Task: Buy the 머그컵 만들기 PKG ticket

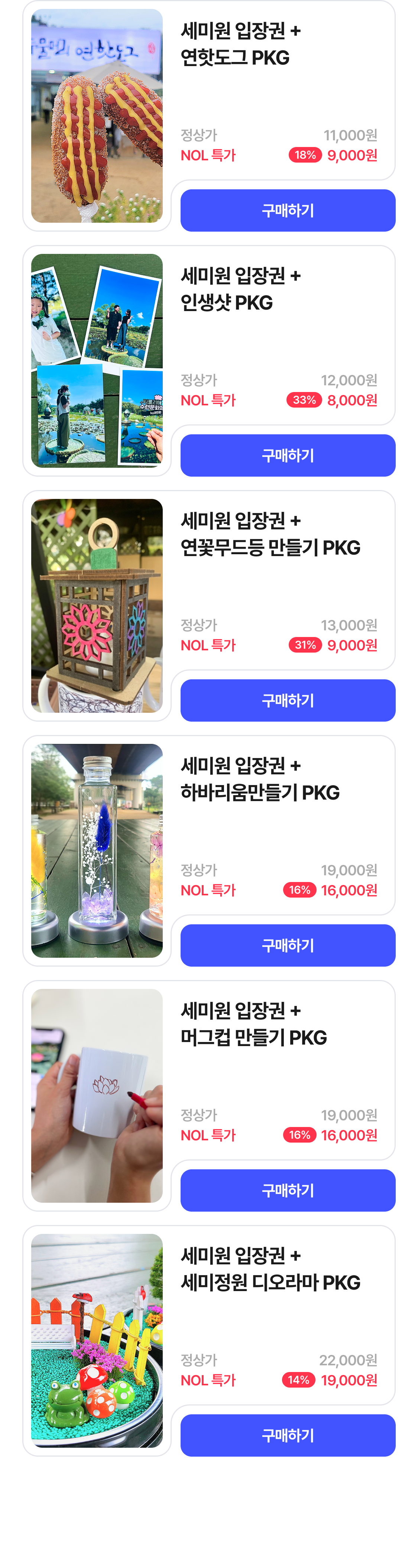Action: click(x=288, y=1190)
